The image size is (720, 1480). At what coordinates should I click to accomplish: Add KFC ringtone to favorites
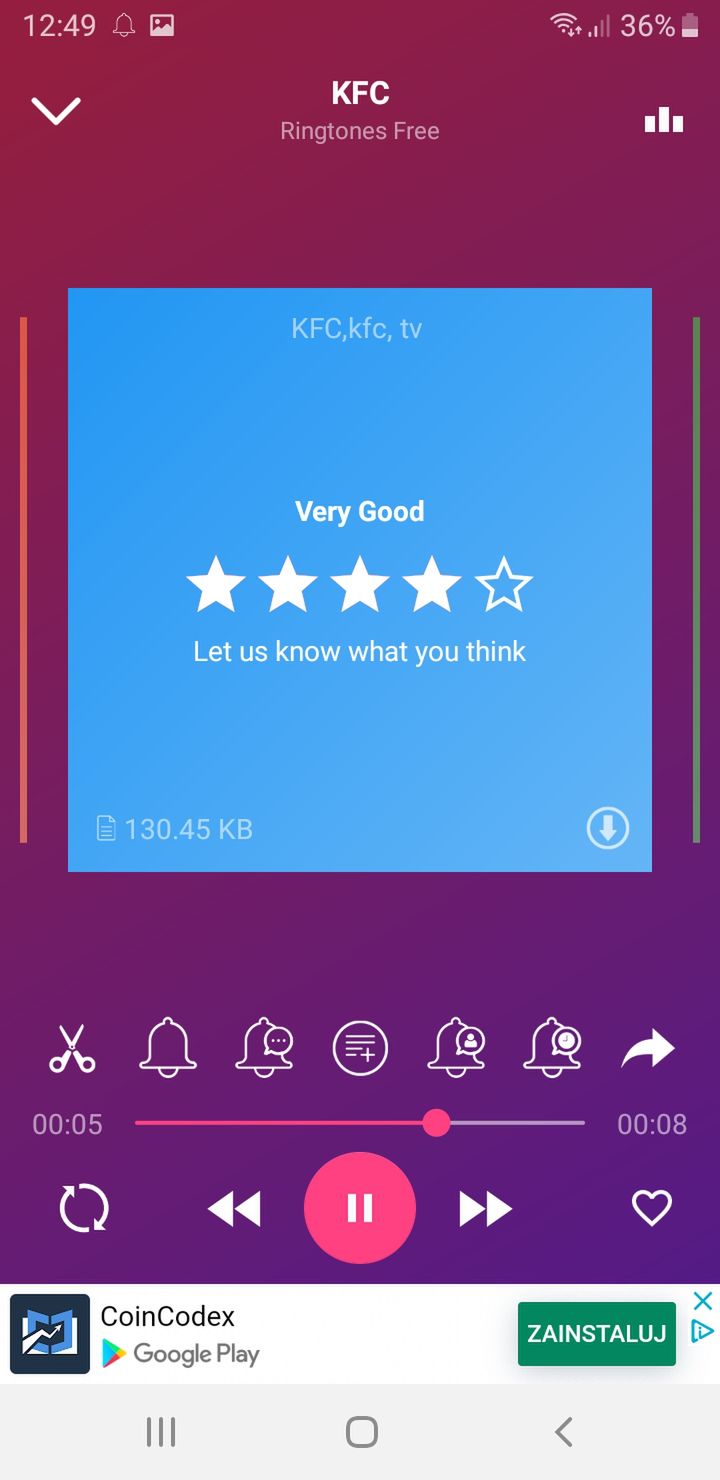[x=652, y=1209]
